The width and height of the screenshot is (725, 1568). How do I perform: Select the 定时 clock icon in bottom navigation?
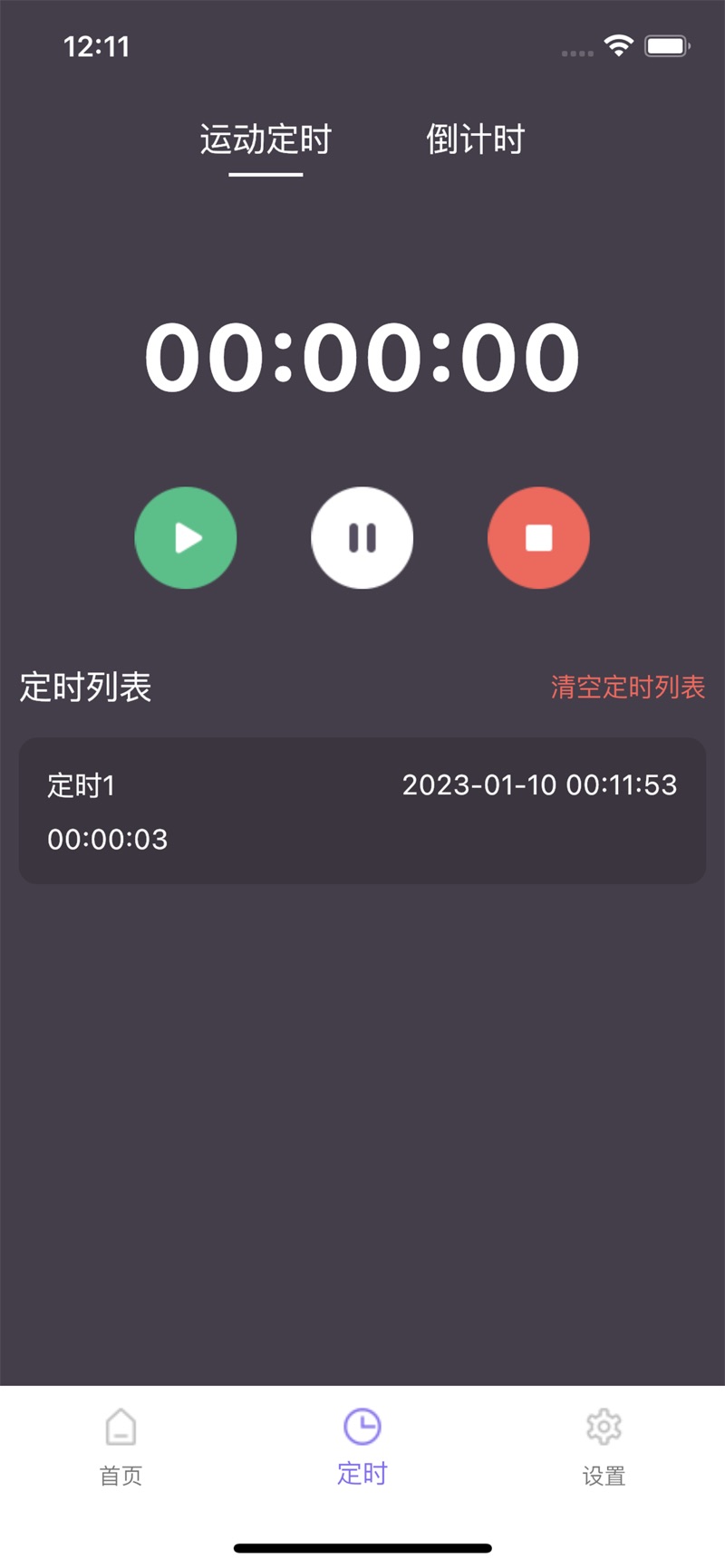362,1427
